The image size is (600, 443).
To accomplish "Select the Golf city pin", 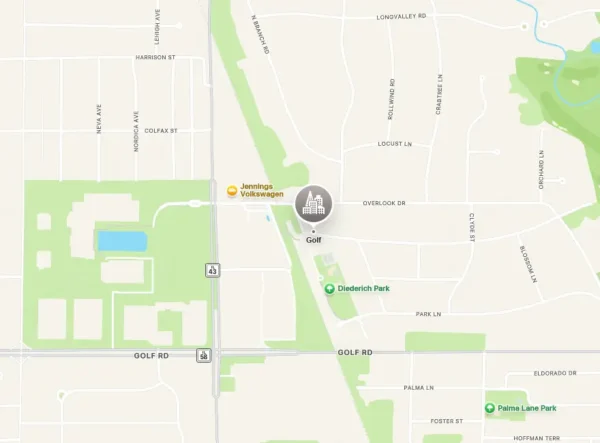I will 314,205.
